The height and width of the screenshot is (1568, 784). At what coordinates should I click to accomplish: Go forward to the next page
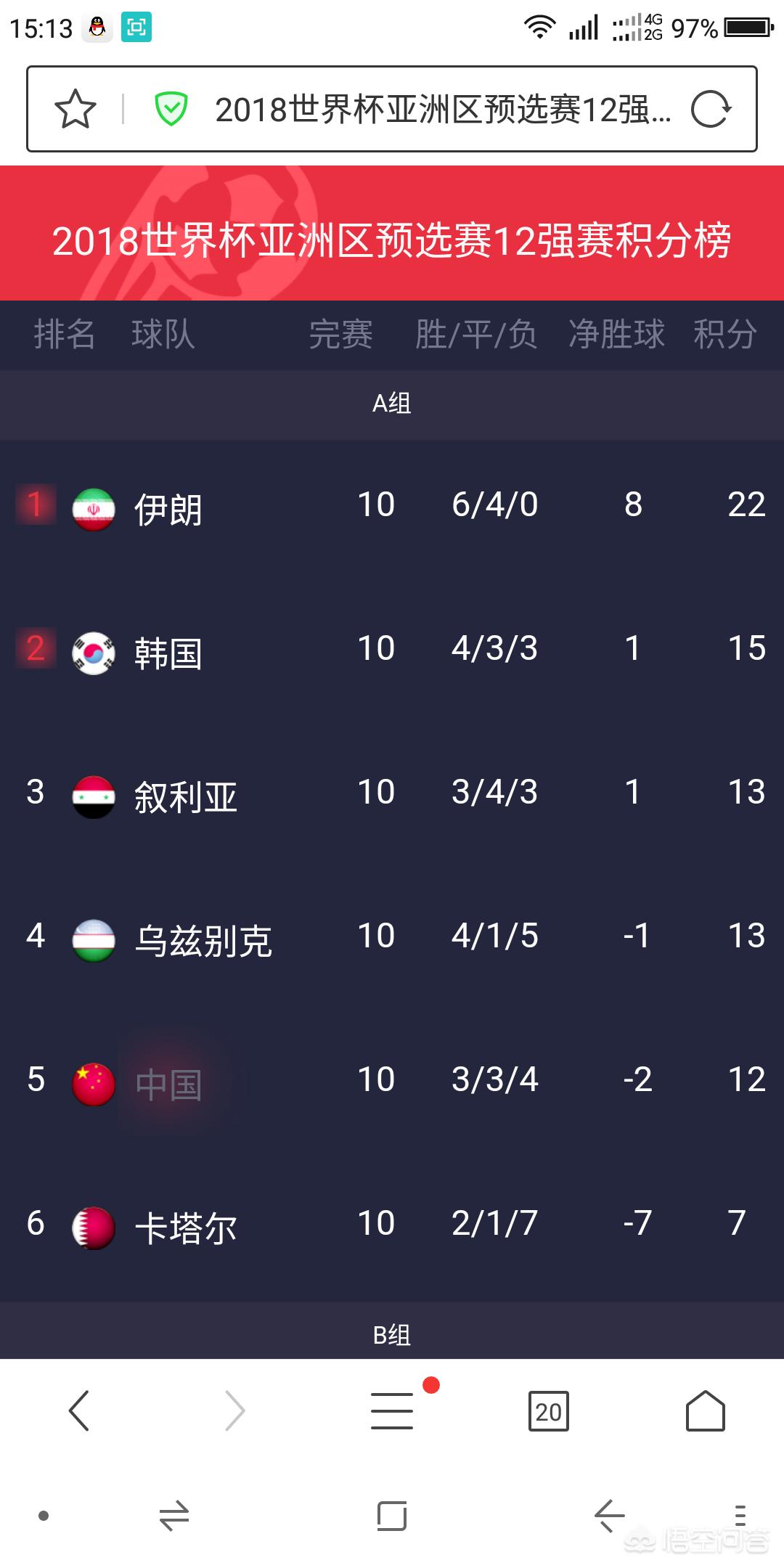(x=235, y=1410)
